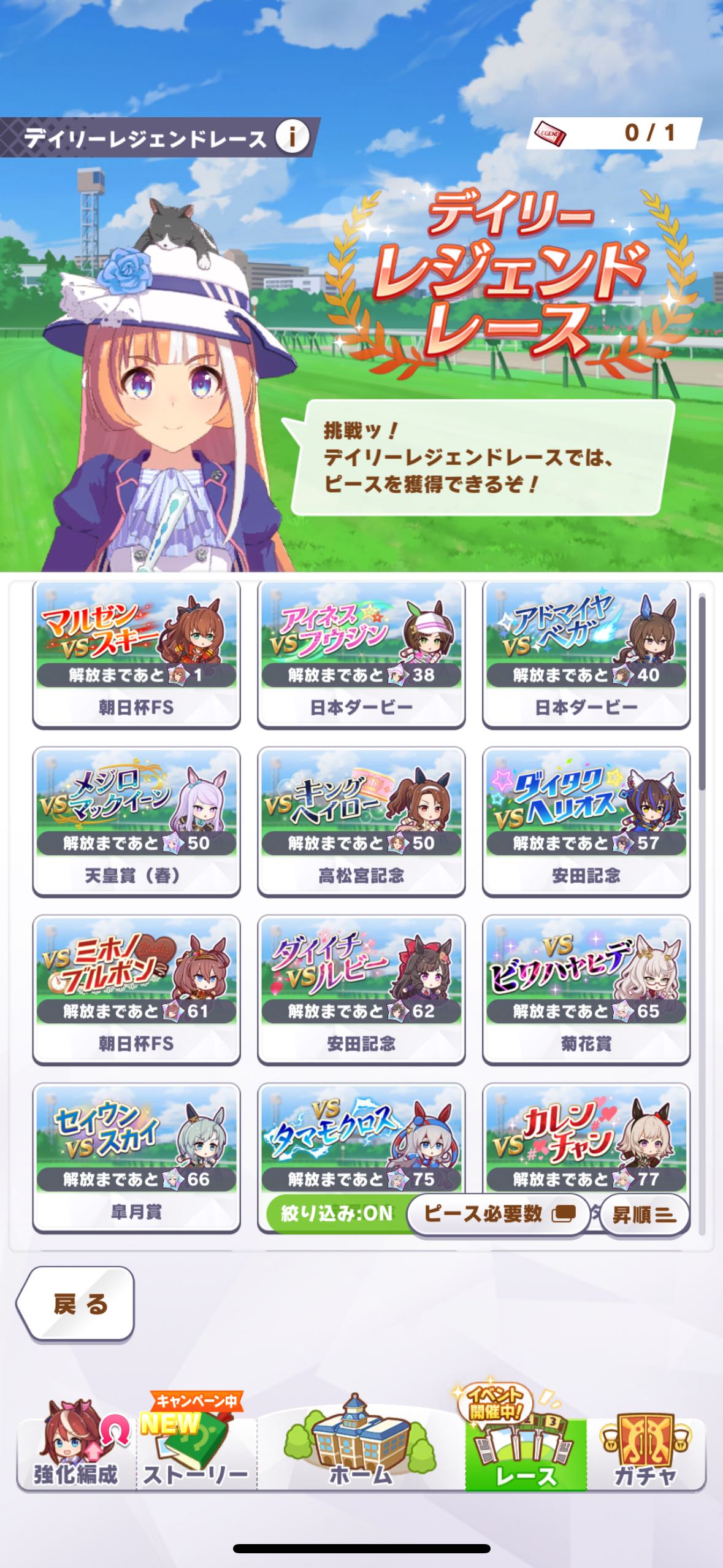Open the ガチャ tab
The image size is (723, 1568).
coord(645,1454)
